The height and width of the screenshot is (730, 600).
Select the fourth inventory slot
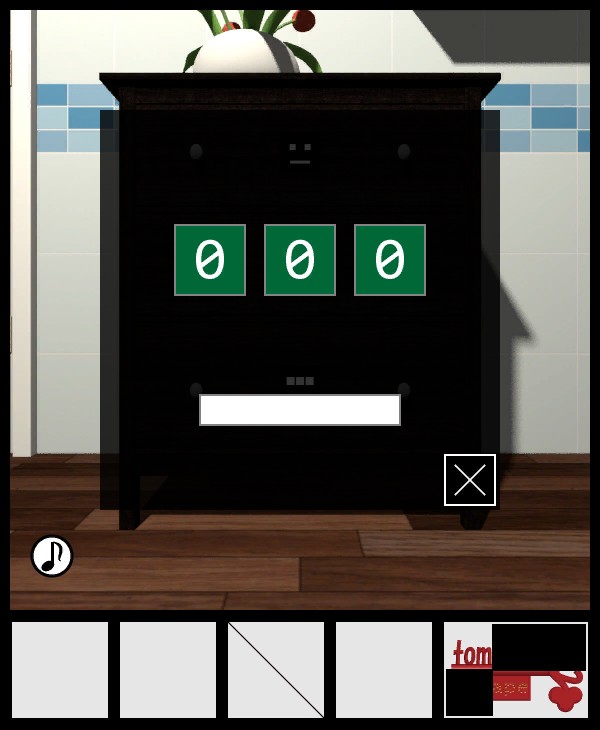(384, 670)
